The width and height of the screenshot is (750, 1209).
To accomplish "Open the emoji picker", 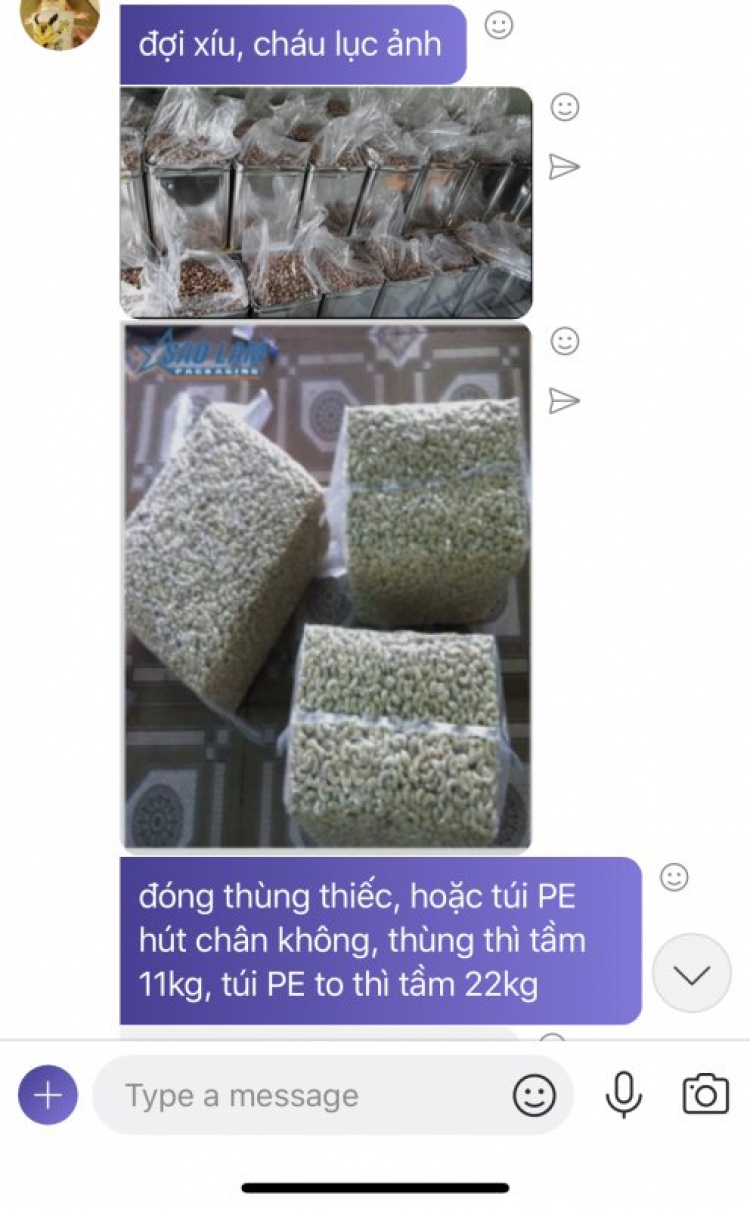I will pos(535,1095).
